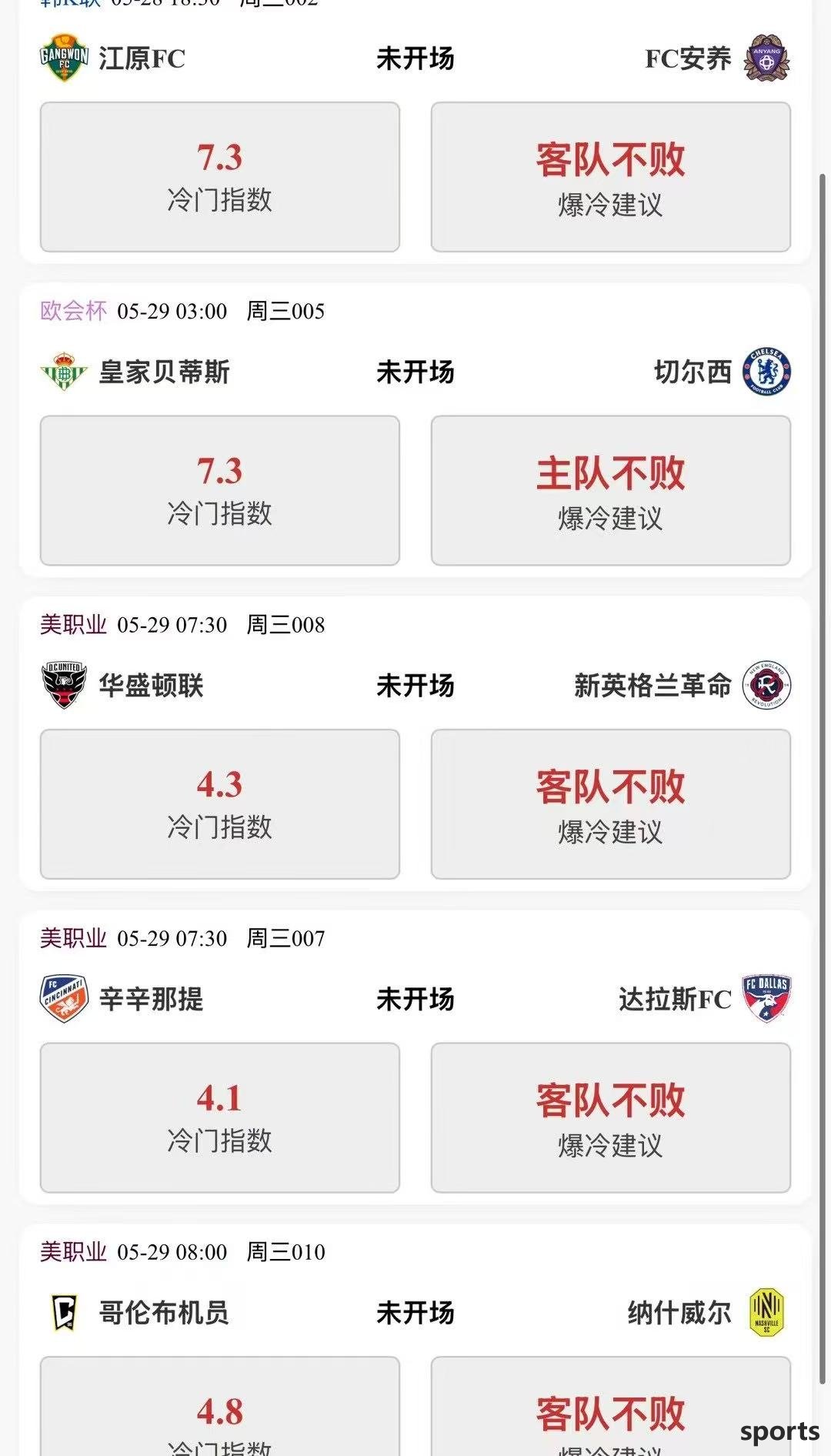Open the 欧会杯 league label

tap(73, 311)
